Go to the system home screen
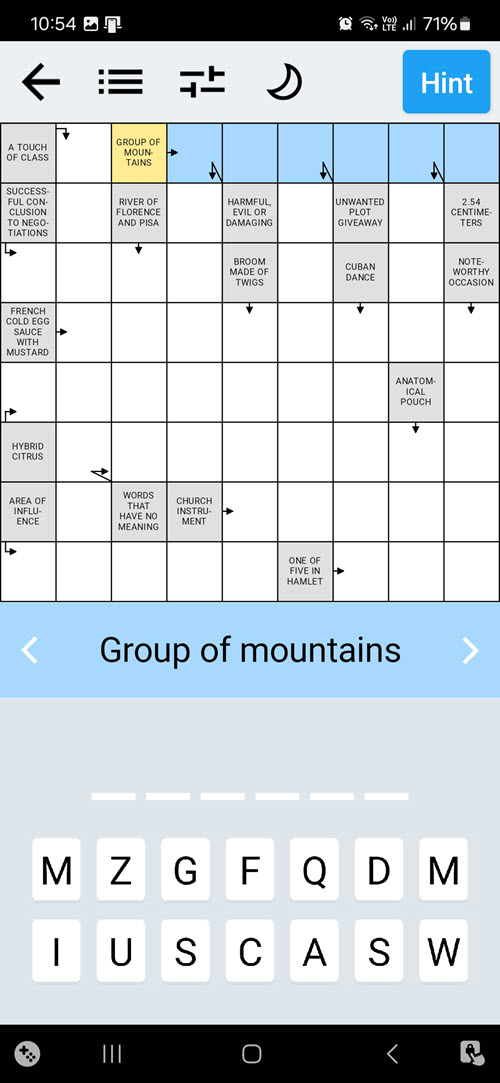This screenshot has width=500, height=1083. coord(251,1054)
